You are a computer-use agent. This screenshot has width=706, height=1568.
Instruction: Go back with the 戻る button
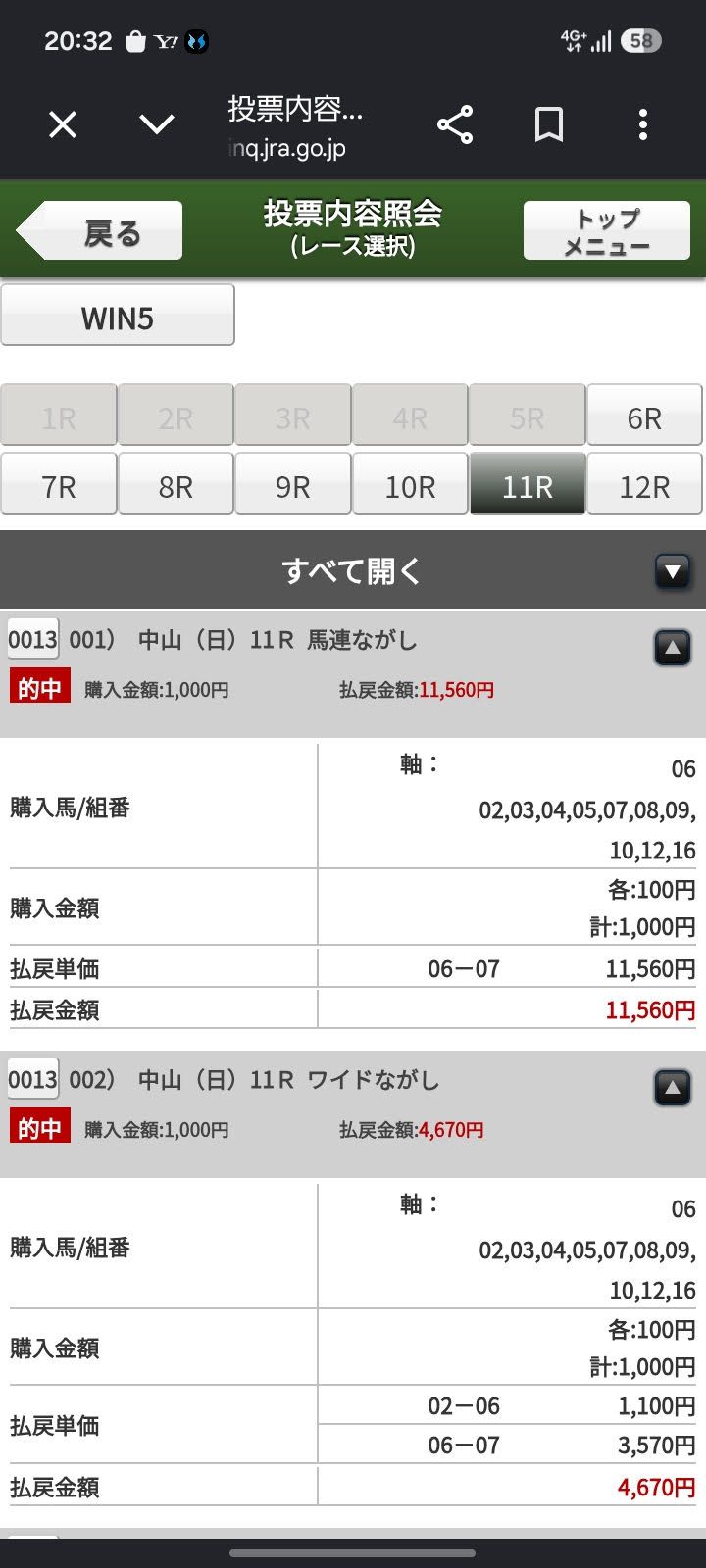(x=99, y=231)
